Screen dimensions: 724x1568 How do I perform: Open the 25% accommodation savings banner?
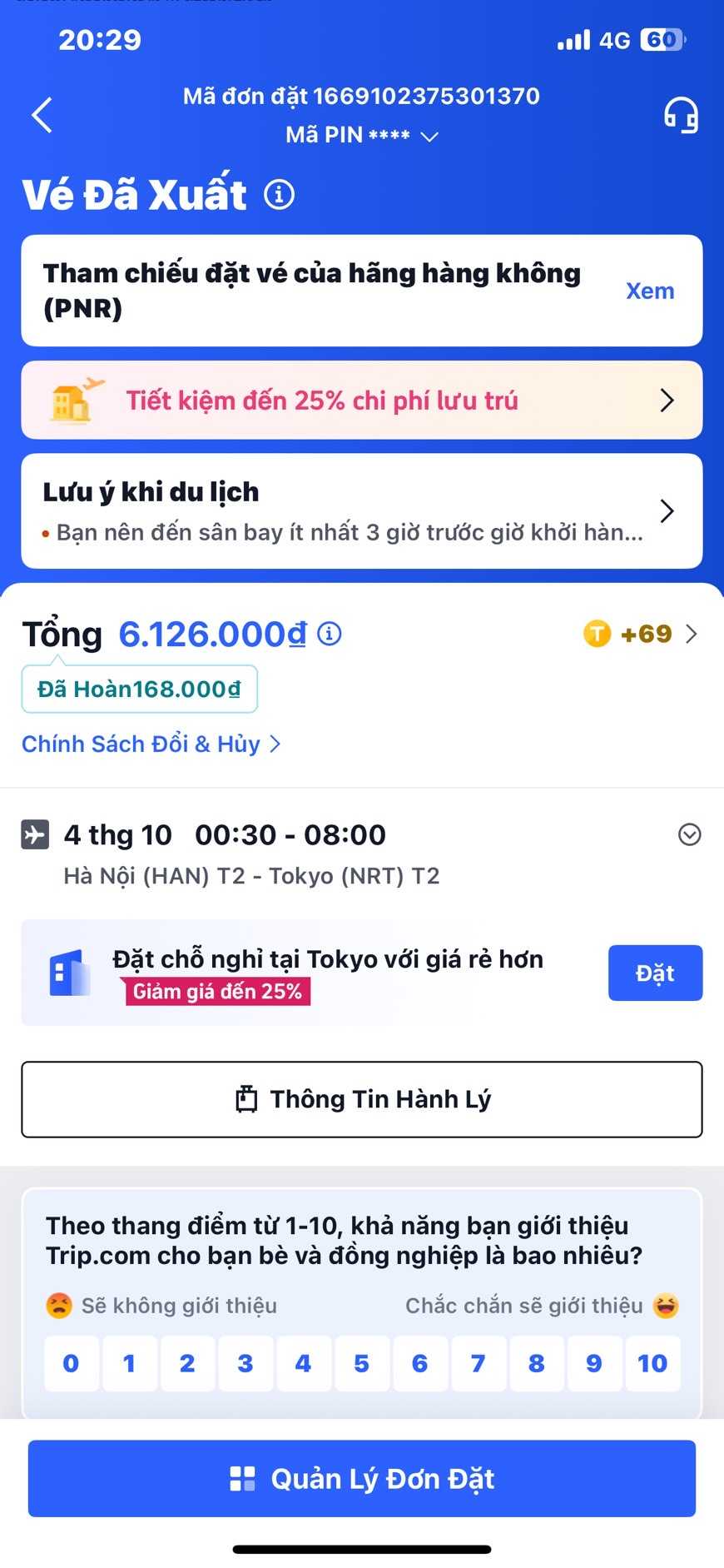361,401
